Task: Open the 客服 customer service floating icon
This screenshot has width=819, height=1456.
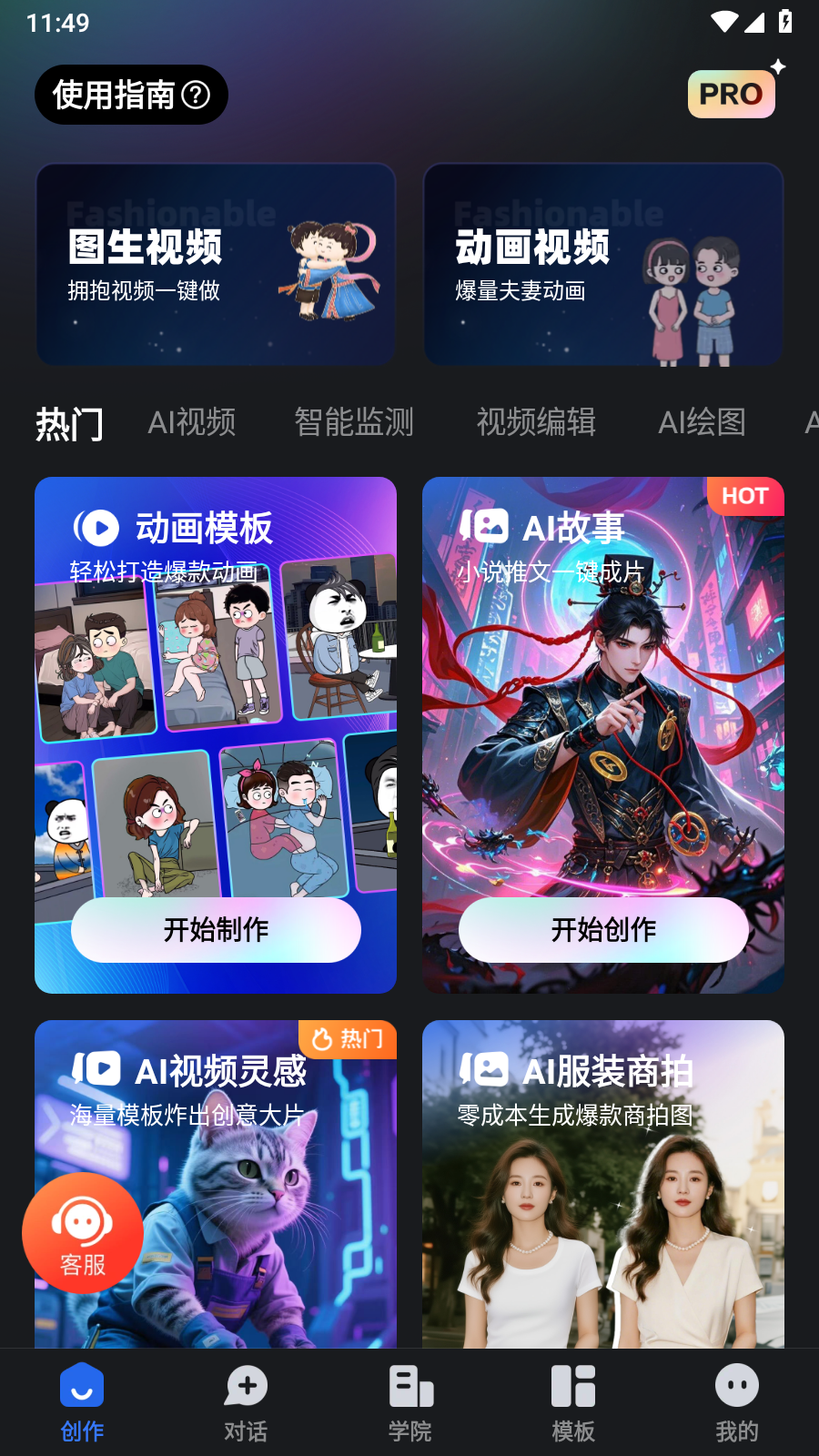Action: pyautogui.click(x=82, y=1232)
